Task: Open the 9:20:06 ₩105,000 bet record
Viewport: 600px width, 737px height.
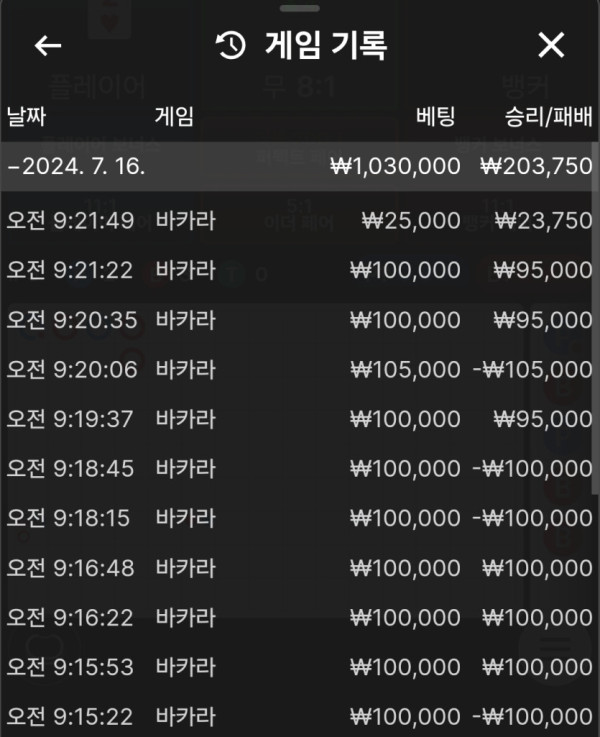Action: [299, 369]
